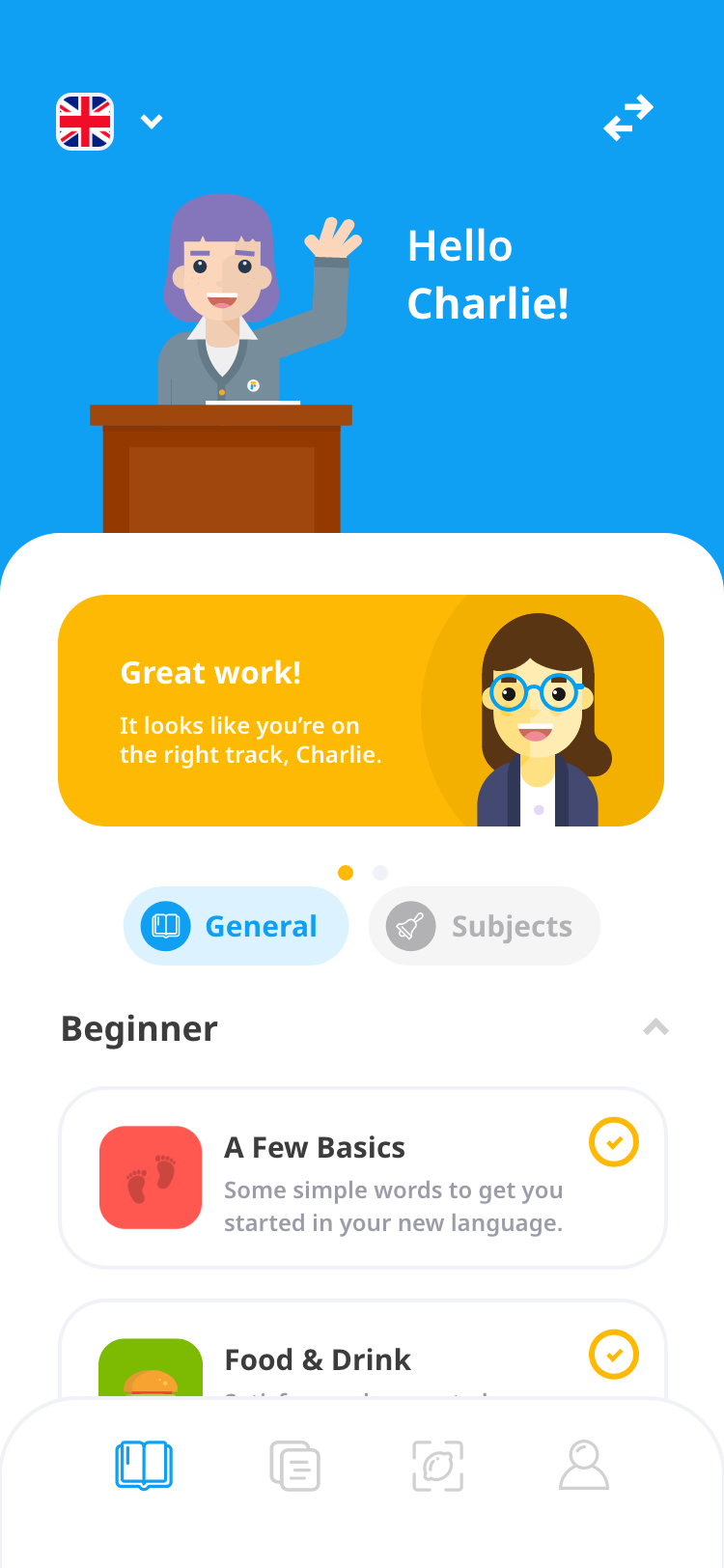This screenshot has height=1568, width=724.
Task: Open the A Few Basics lesson
Action: [x=362, y=1177]
